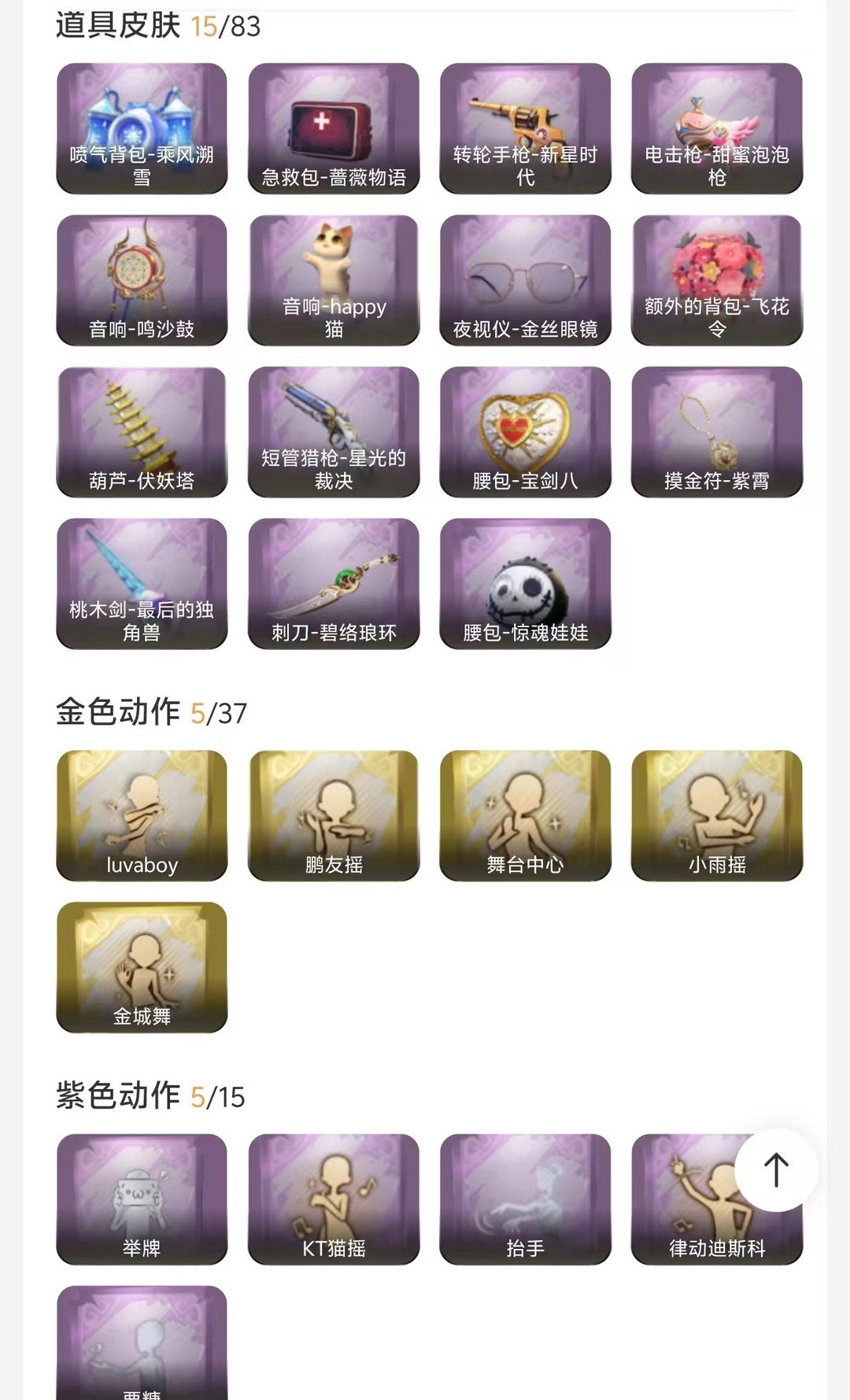Screen dimensions: 850x1400
Task: View the 转轮手枪-新星时代 skin
Action: coord(525,128)
